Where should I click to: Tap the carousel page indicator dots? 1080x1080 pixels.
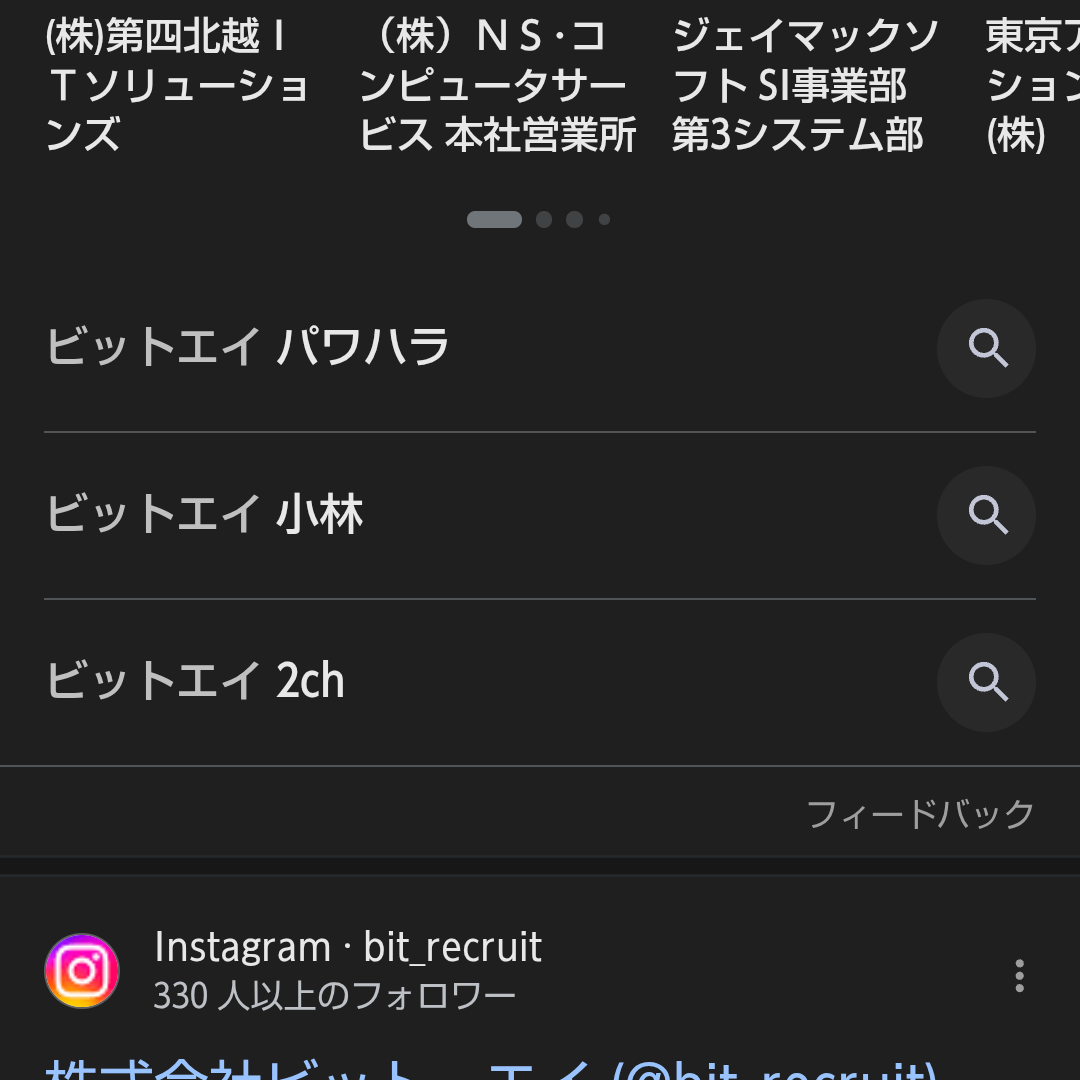tap(539, 220)
